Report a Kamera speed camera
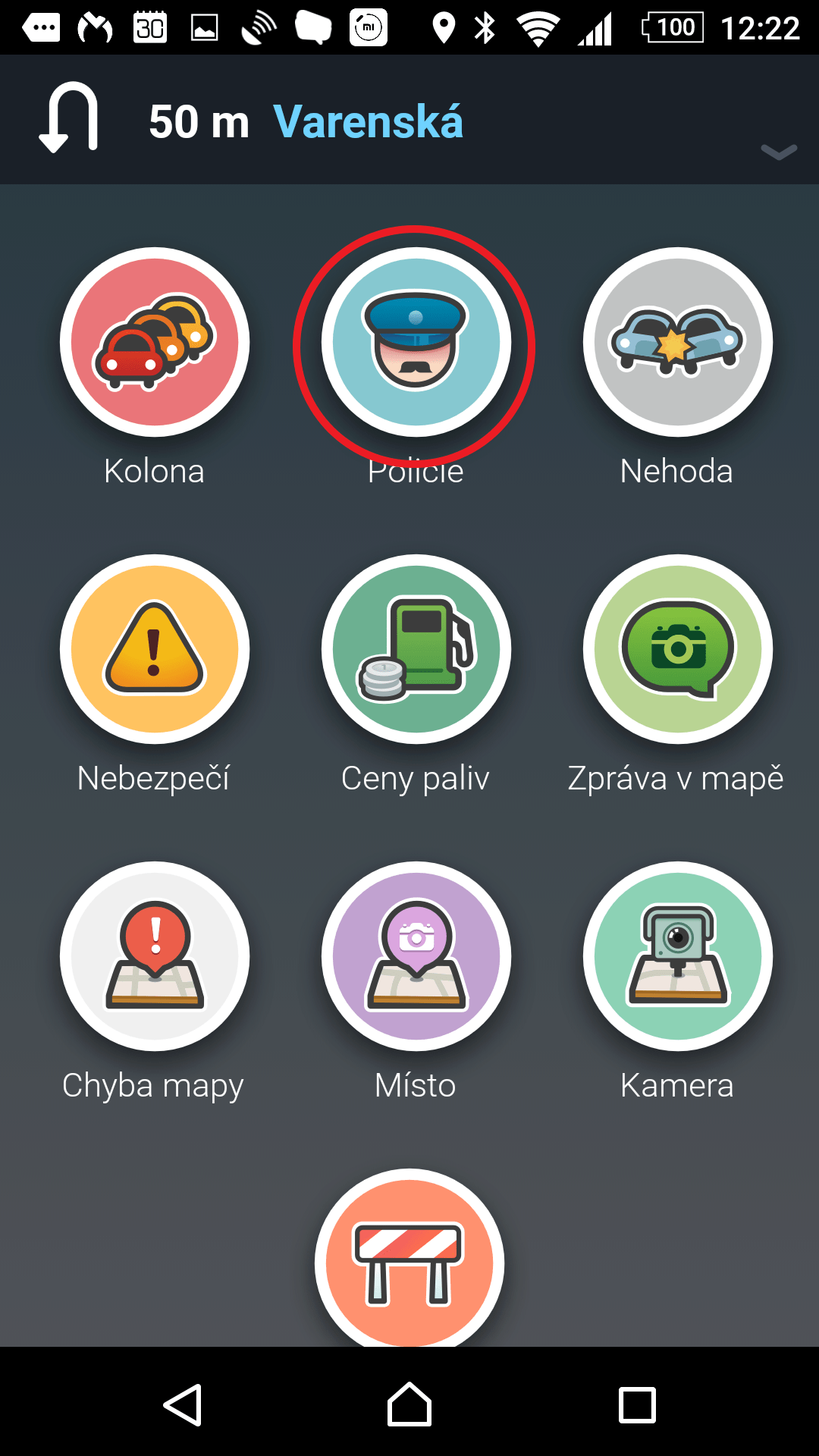Screen dimensions: 819x1456 coord(677,956)
